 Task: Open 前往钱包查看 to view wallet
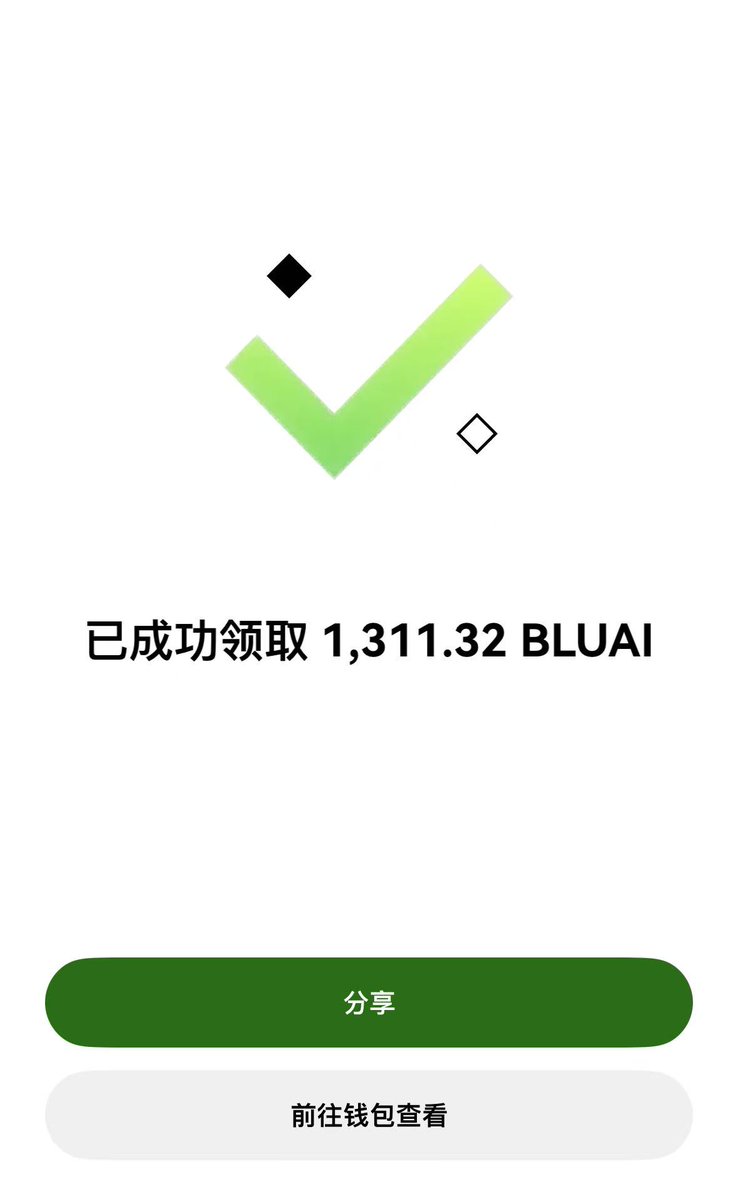(369, 1115)
